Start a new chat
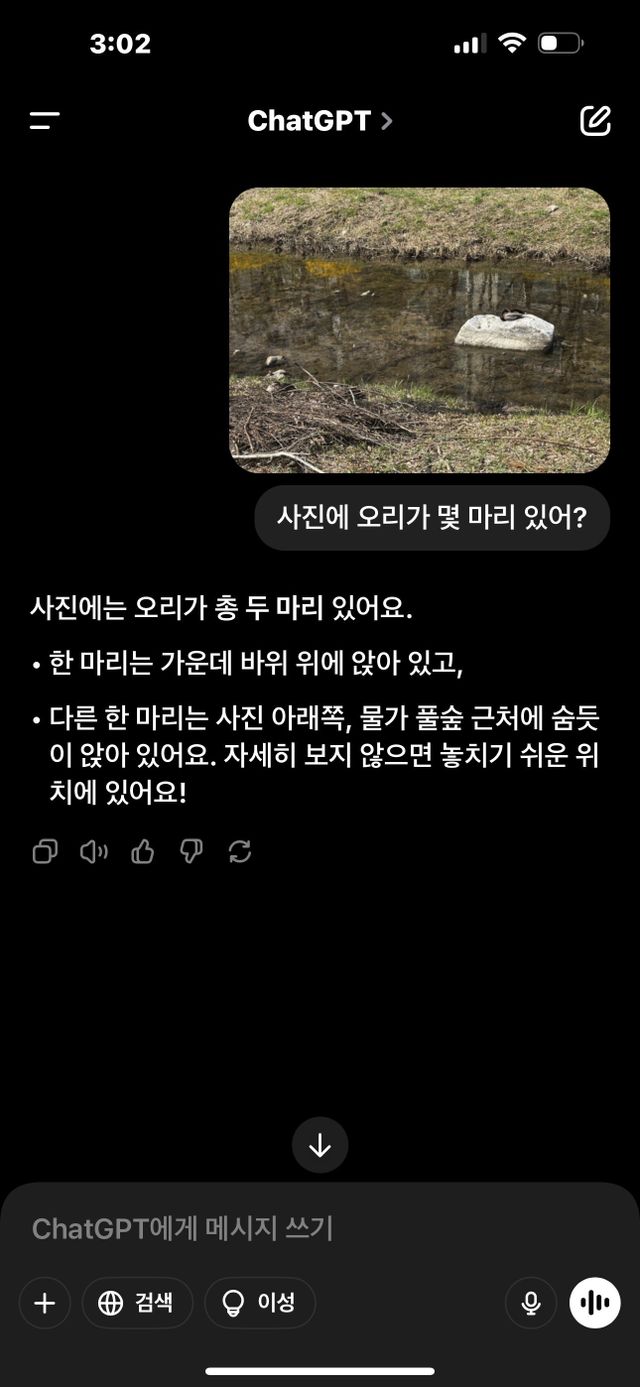The width and height of the screenshot is (640, 1387). [x=595, y=121]
